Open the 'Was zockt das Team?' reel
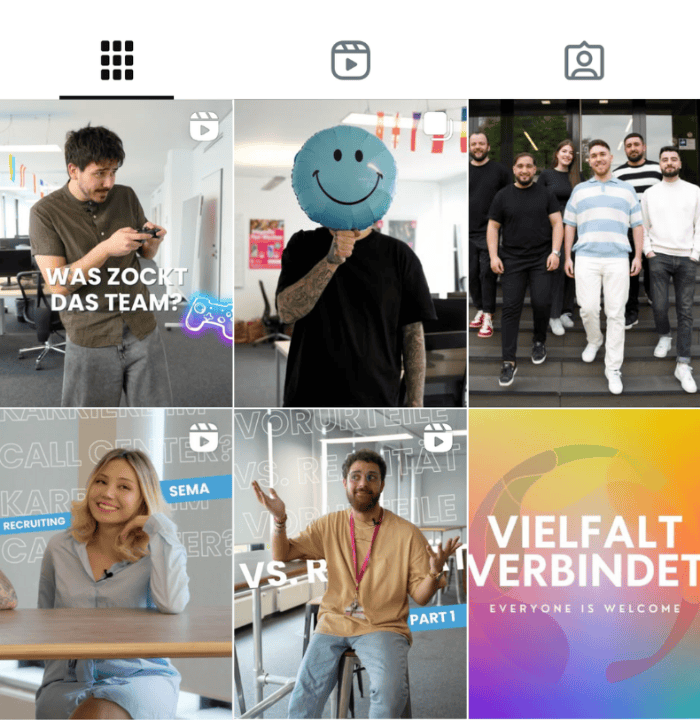This screenshot has height=720, width=700. pyautogui.click(x=116, y=252)
